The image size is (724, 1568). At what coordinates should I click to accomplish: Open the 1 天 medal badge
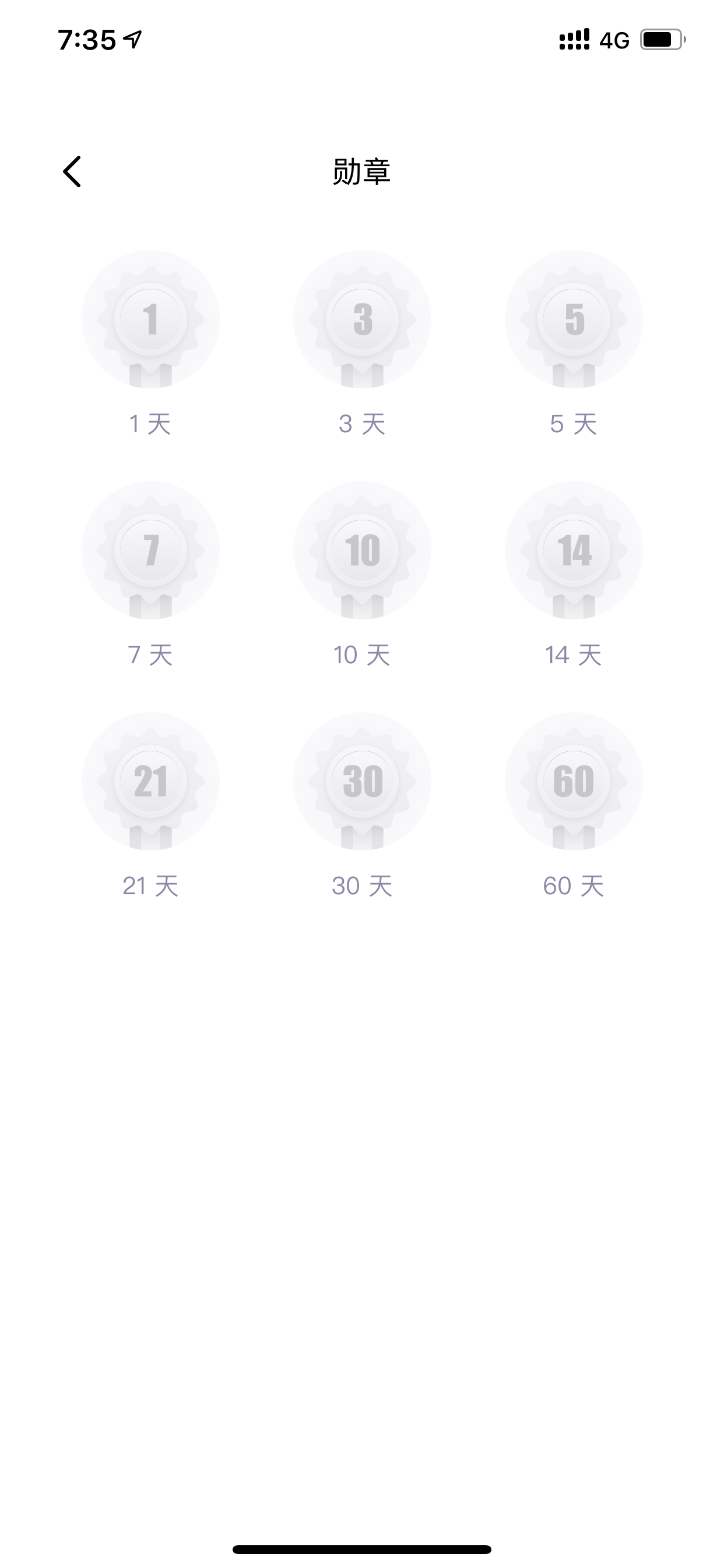pos(150,319)
